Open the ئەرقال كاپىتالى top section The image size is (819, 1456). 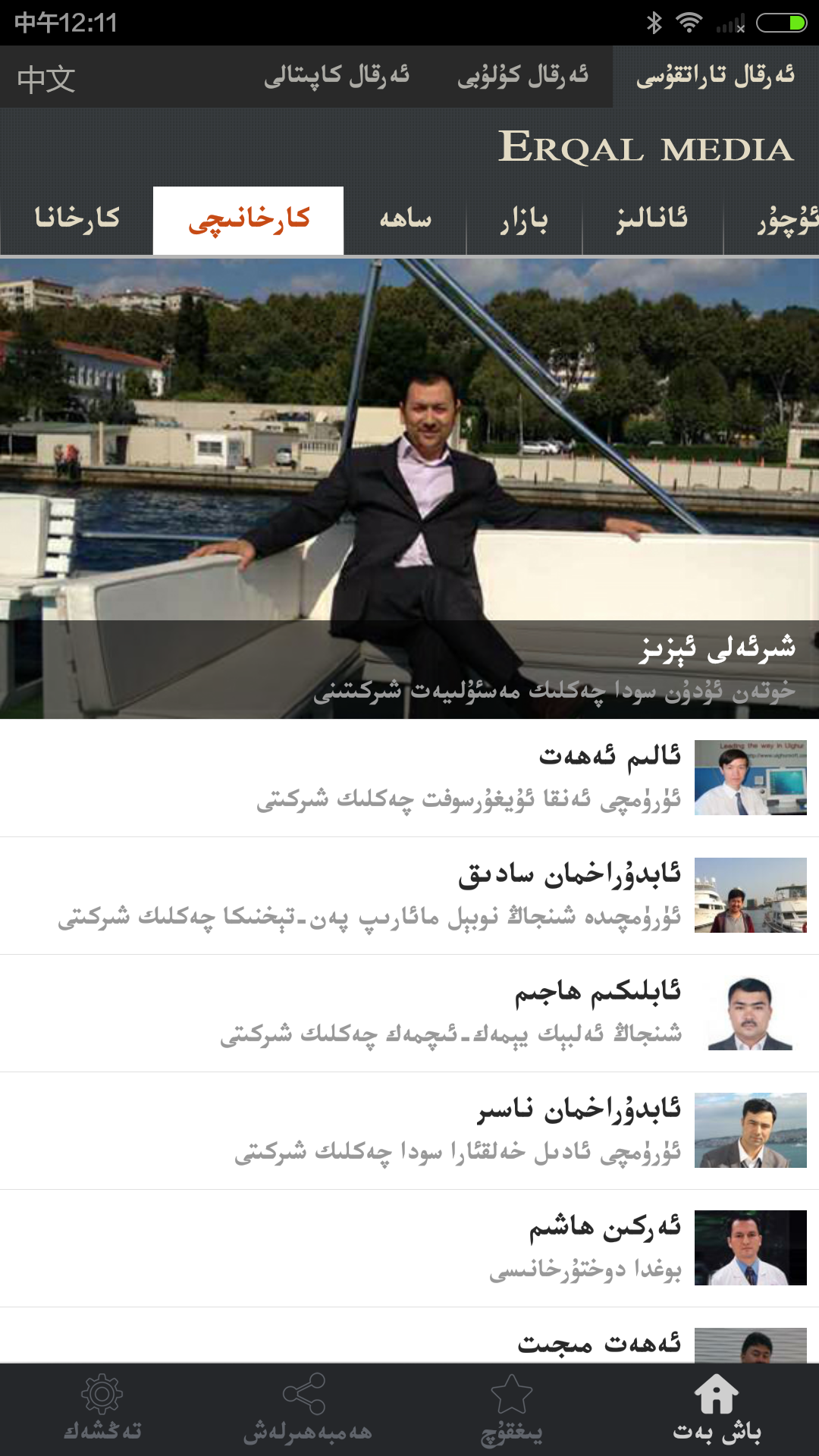tap(336, 76)
